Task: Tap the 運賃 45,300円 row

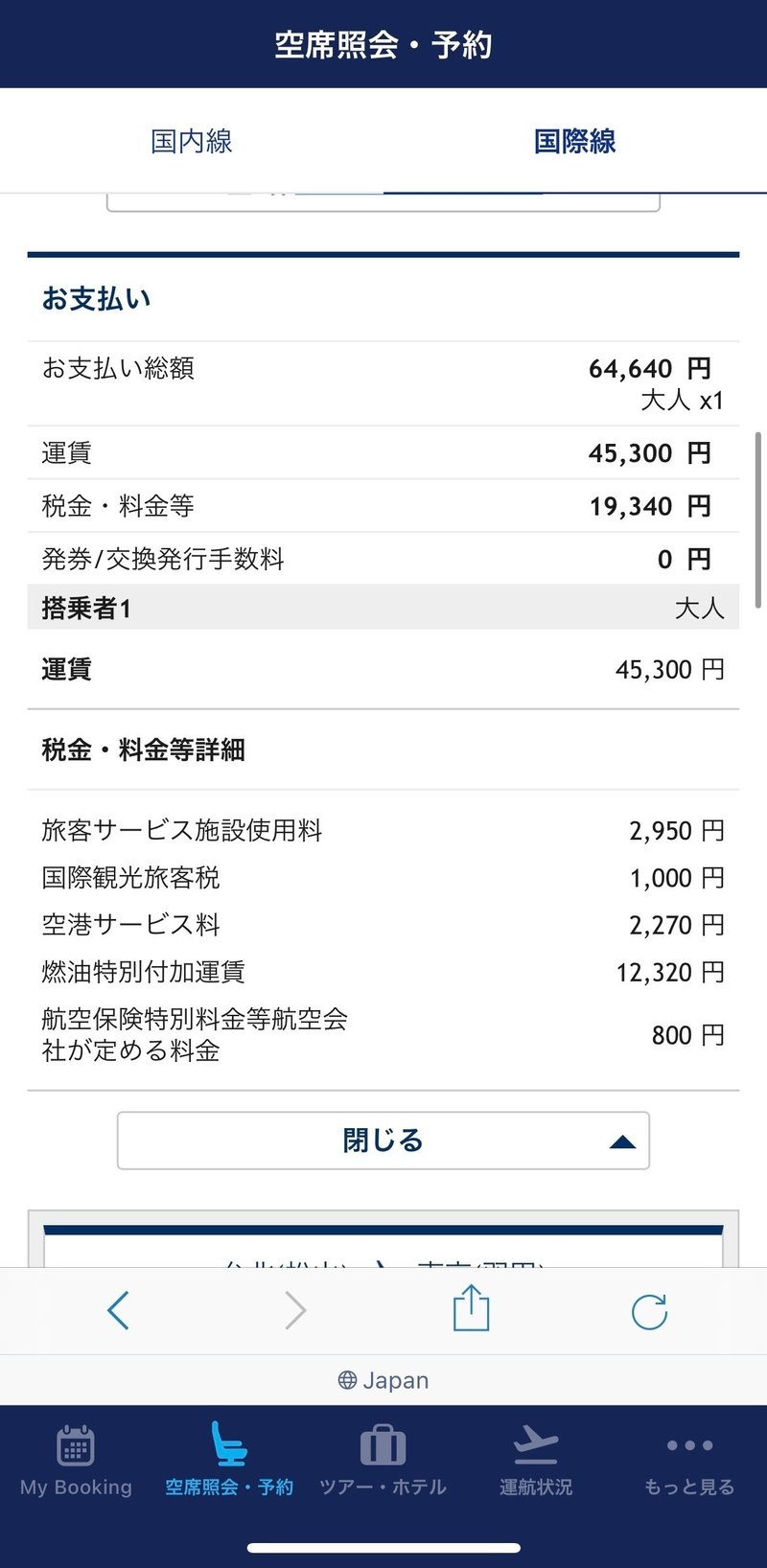Action: tap(383, 669)
